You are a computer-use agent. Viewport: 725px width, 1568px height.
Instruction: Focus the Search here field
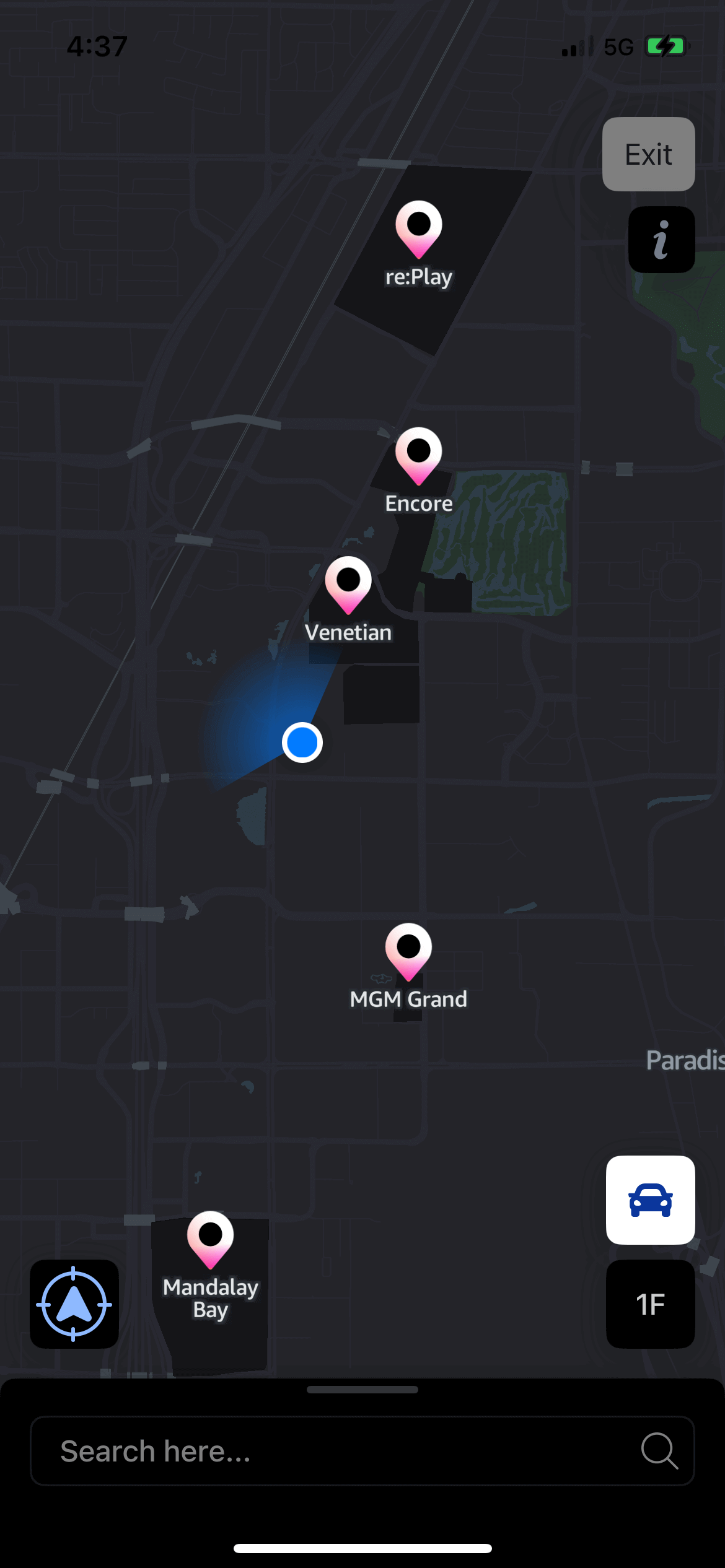point(335,1451)
